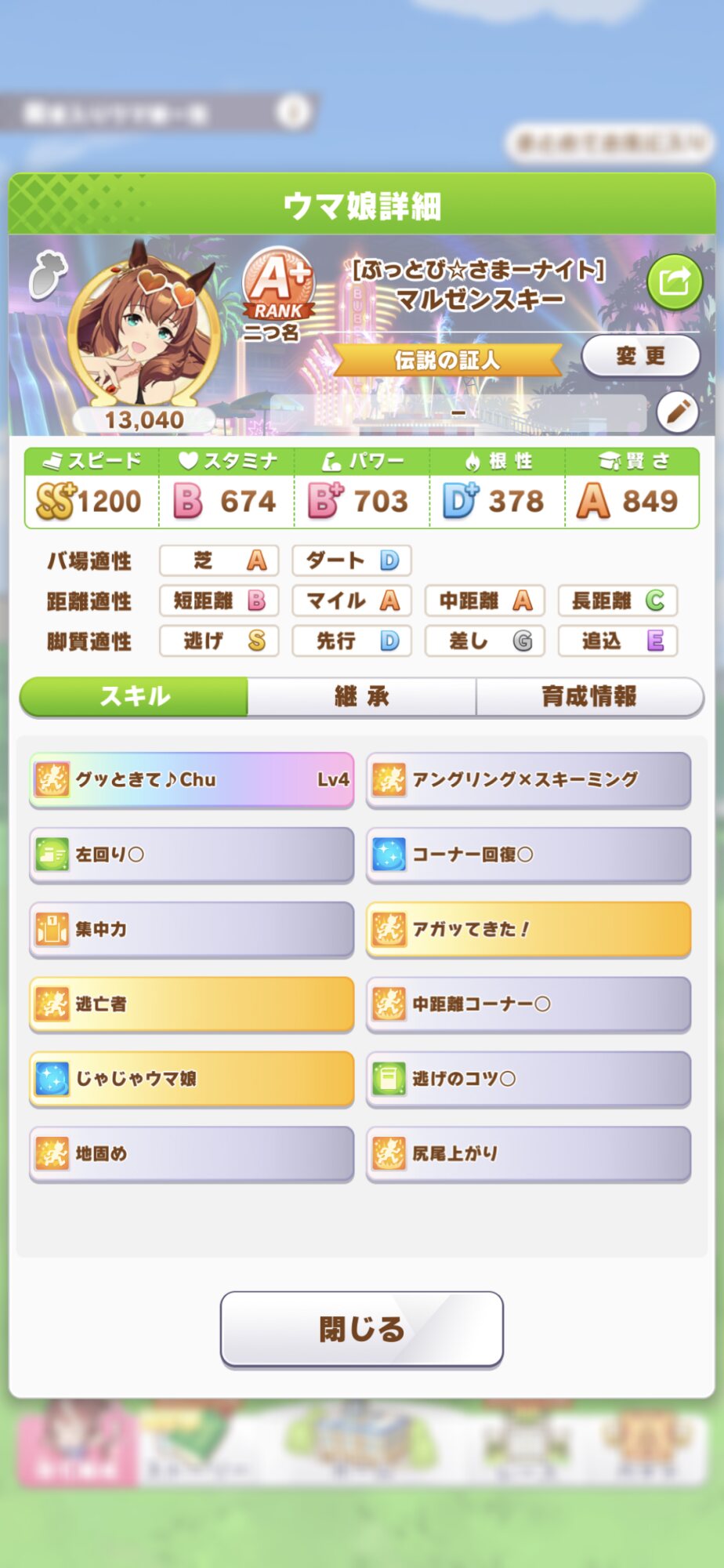
Task: View the コーナー回復○ skill
Action: point(528,855)
